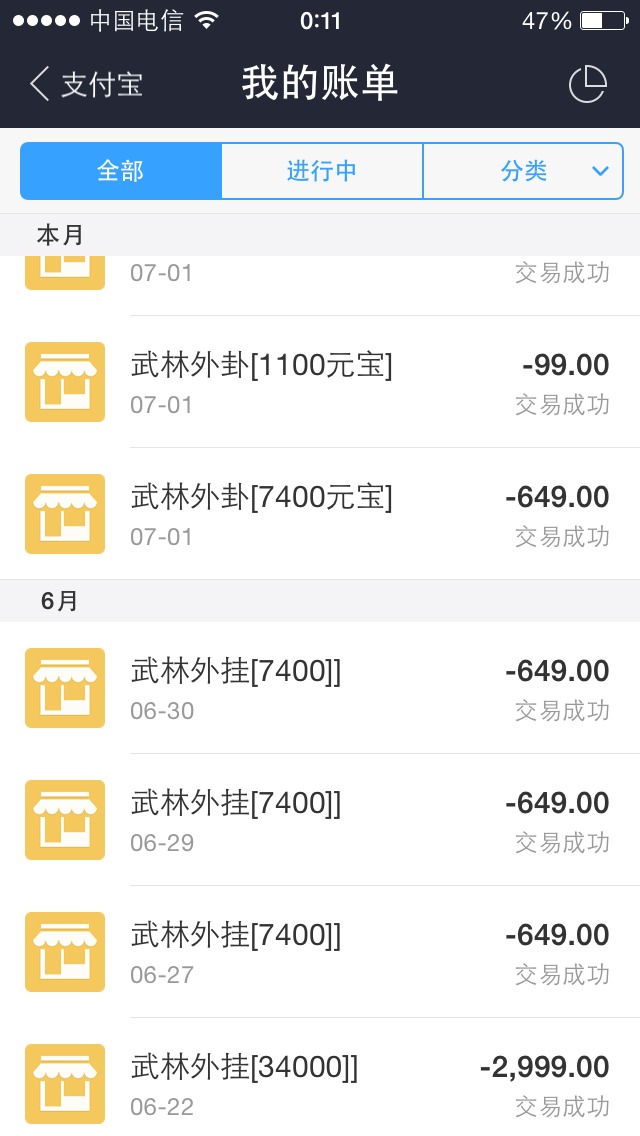The width and height of the screenshot is (640, 1136).
Task: View the 武林外挂[34000] transaction for 2,999.00
Action: [x=320, y=1077]
